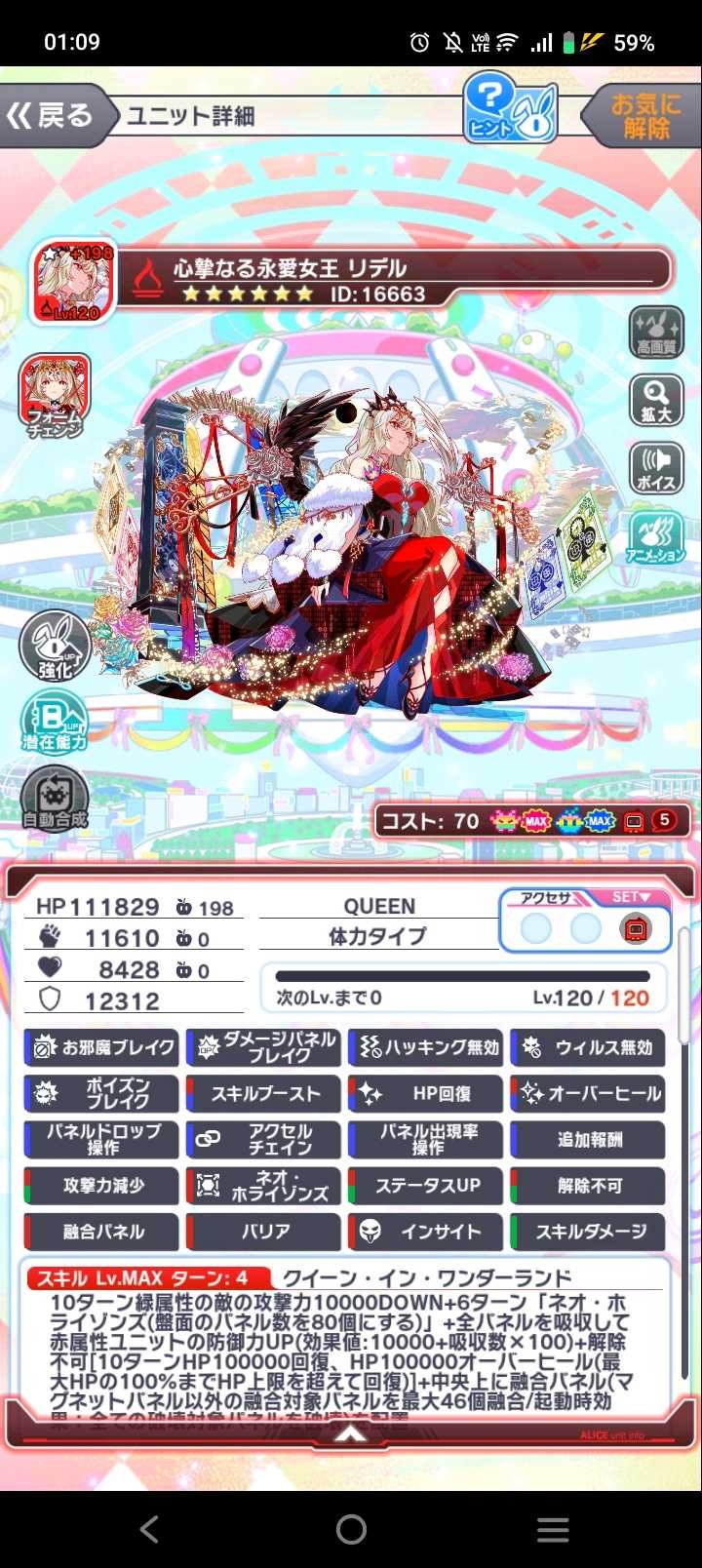Viewport: 702px width, 1568px height.
Task: Go back with the 戻る button
Action: pos(51,116)
